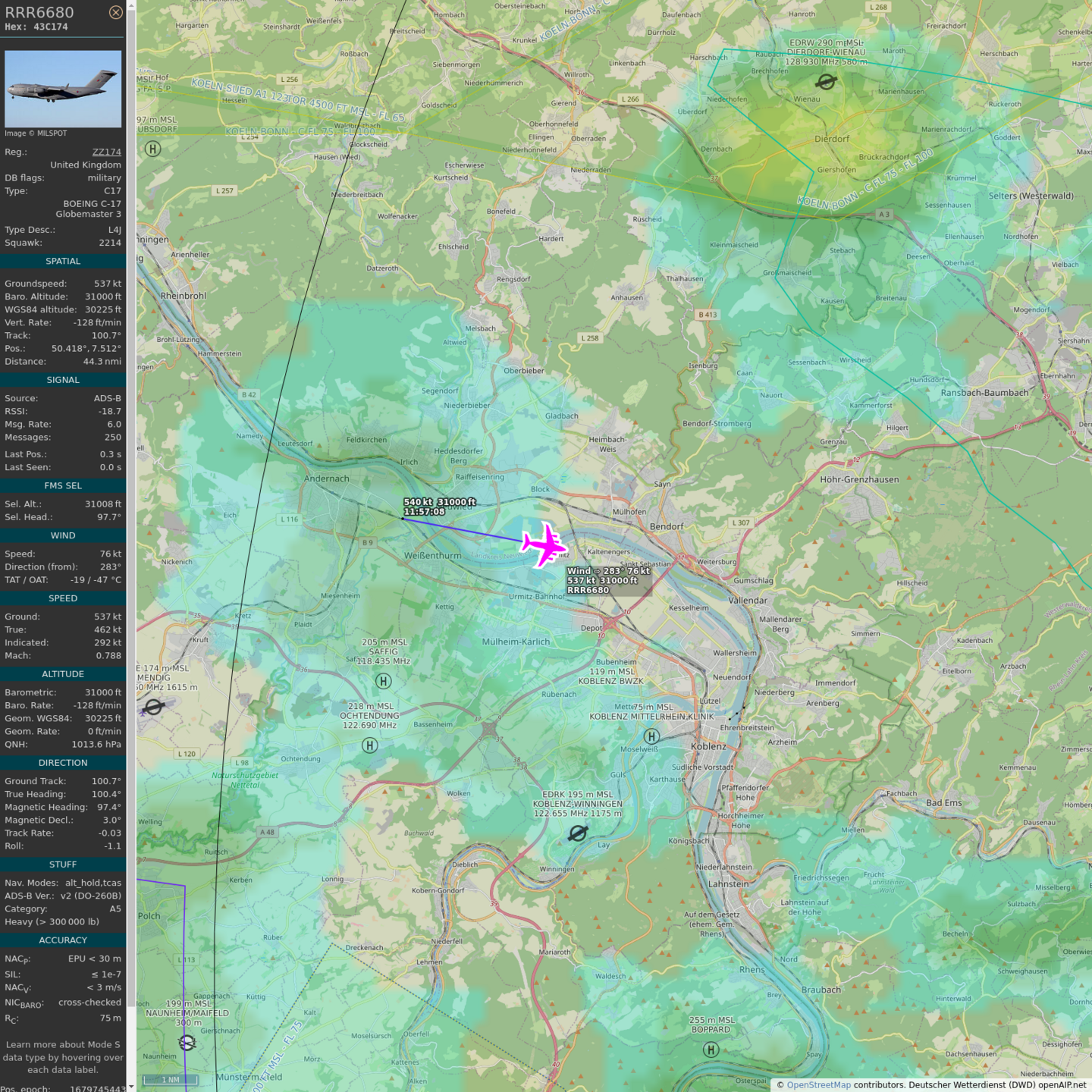
Task: Tap the sidebar scrollbar up arrow
Action: click(131, 5)
